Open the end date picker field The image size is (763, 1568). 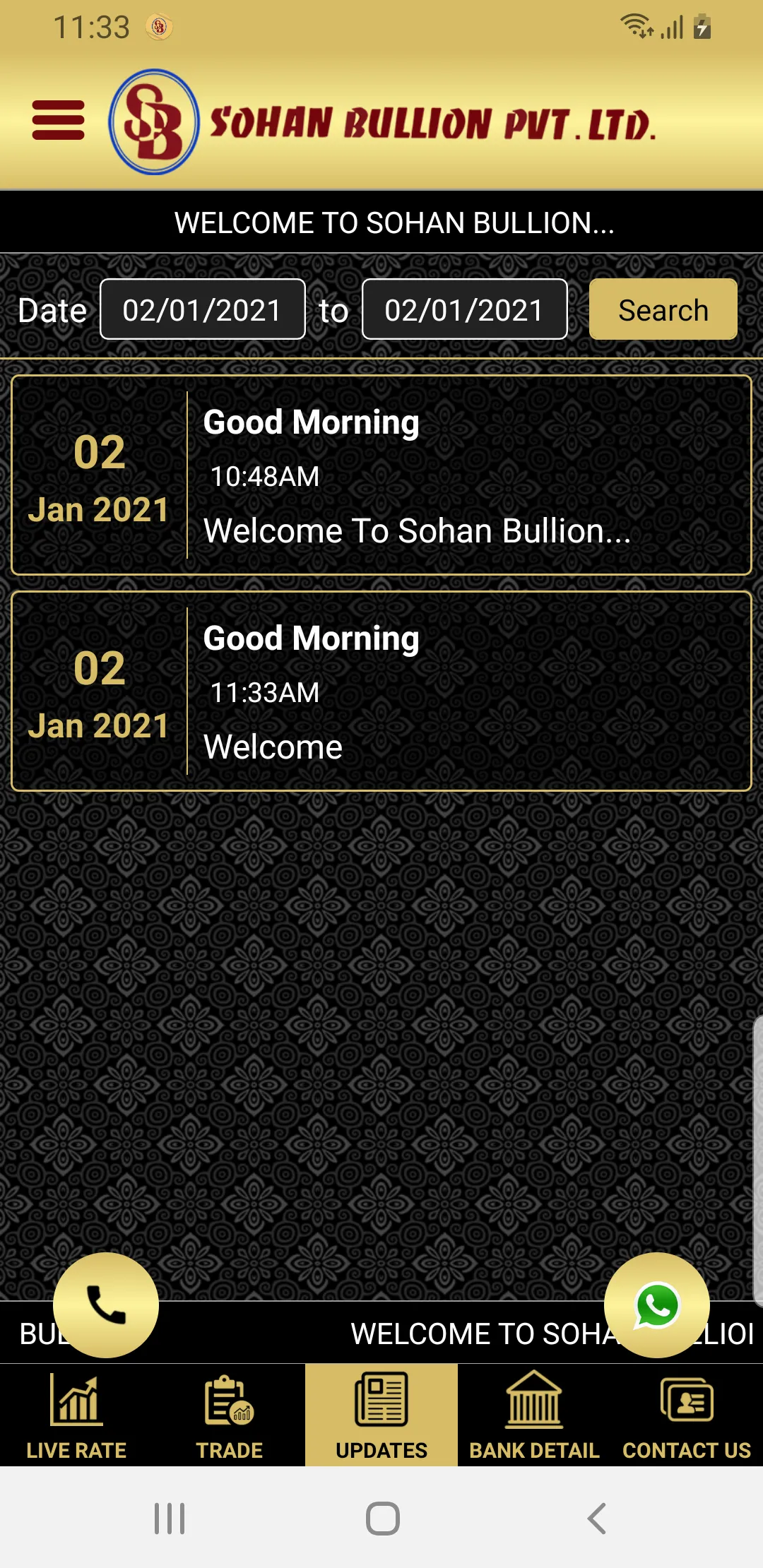[x=465, y=309]
